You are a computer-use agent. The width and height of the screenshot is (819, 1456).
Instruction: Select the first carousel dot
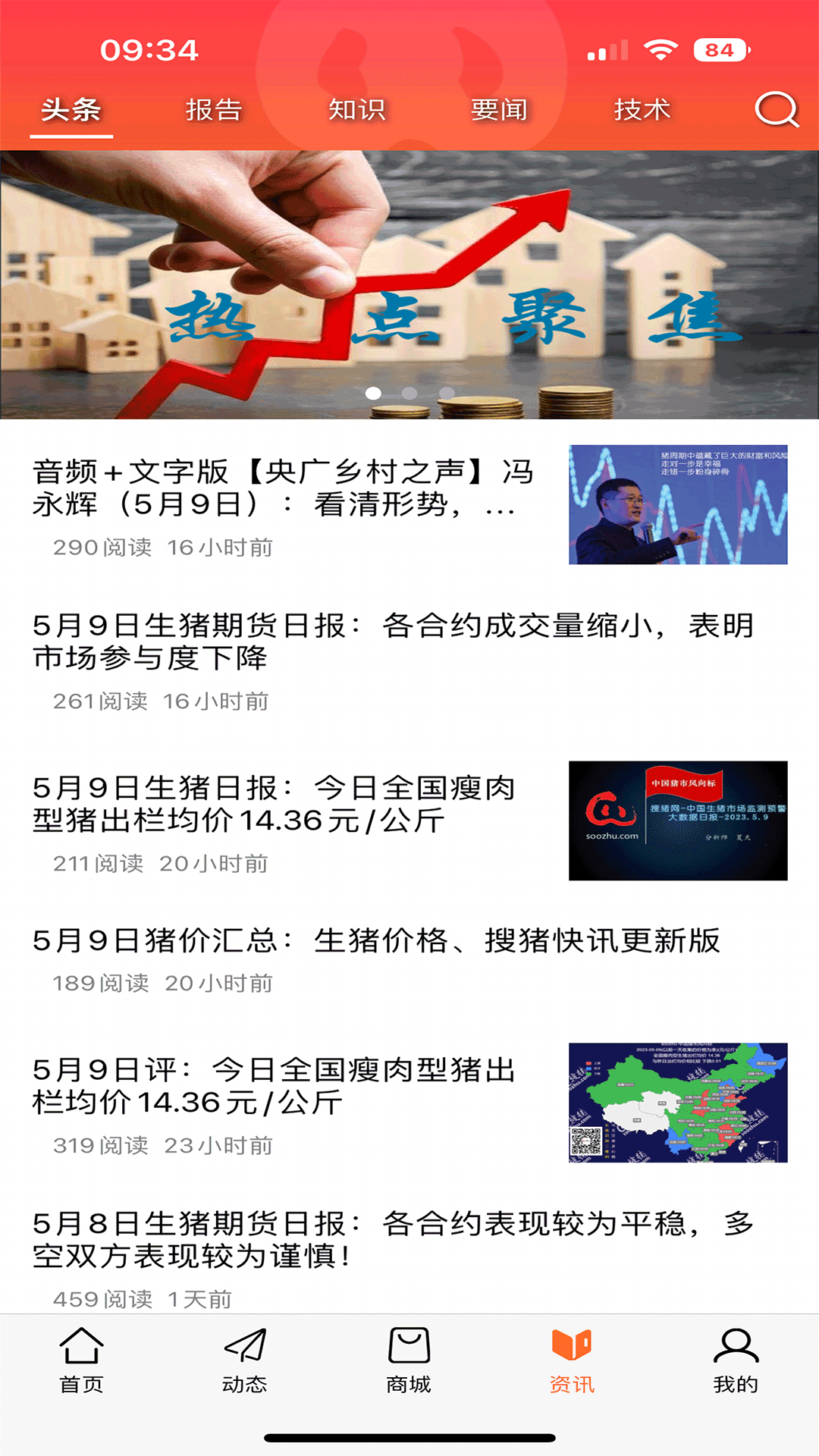(374, 393)
